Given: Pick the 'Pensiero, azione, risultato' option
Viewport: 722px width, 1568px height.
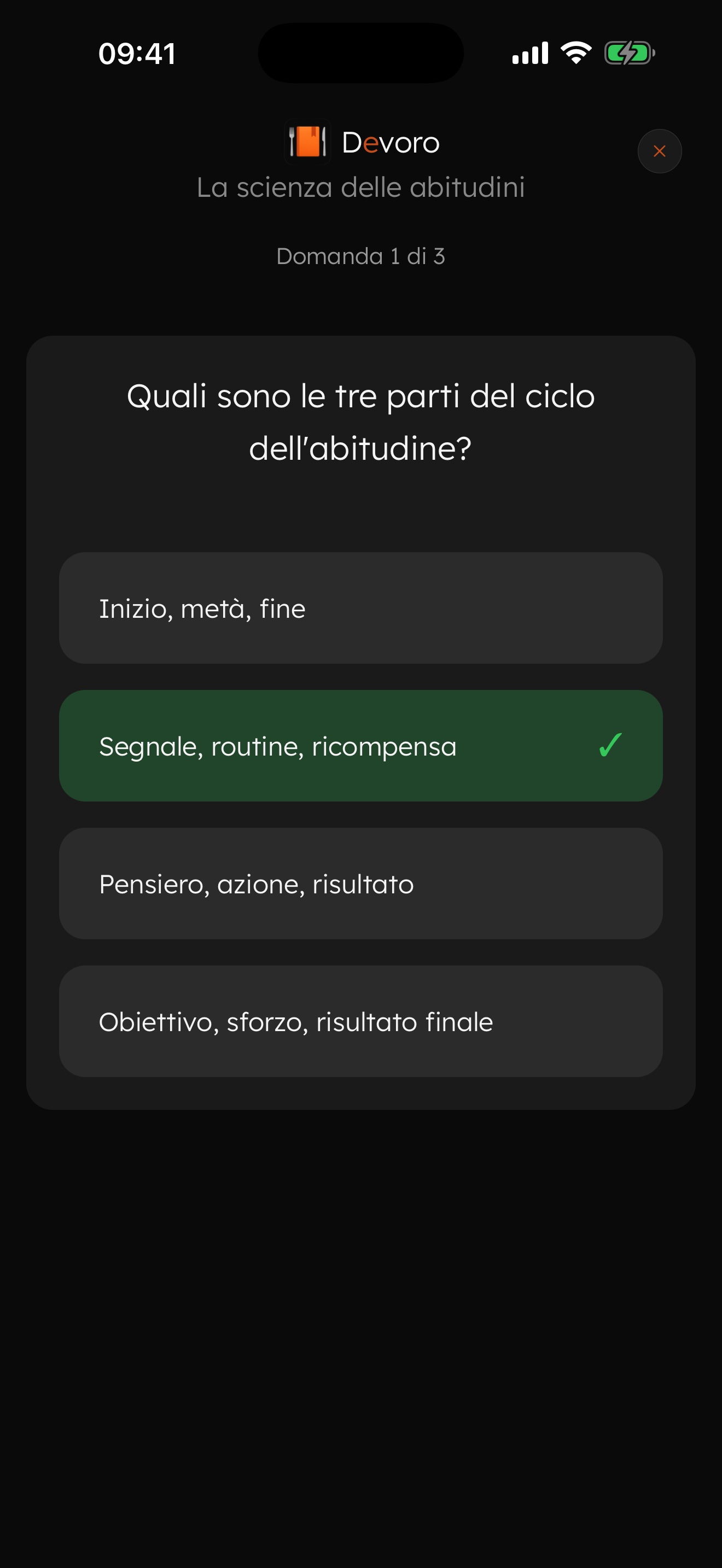Looking at the screenshot, I should pos(360,883).
